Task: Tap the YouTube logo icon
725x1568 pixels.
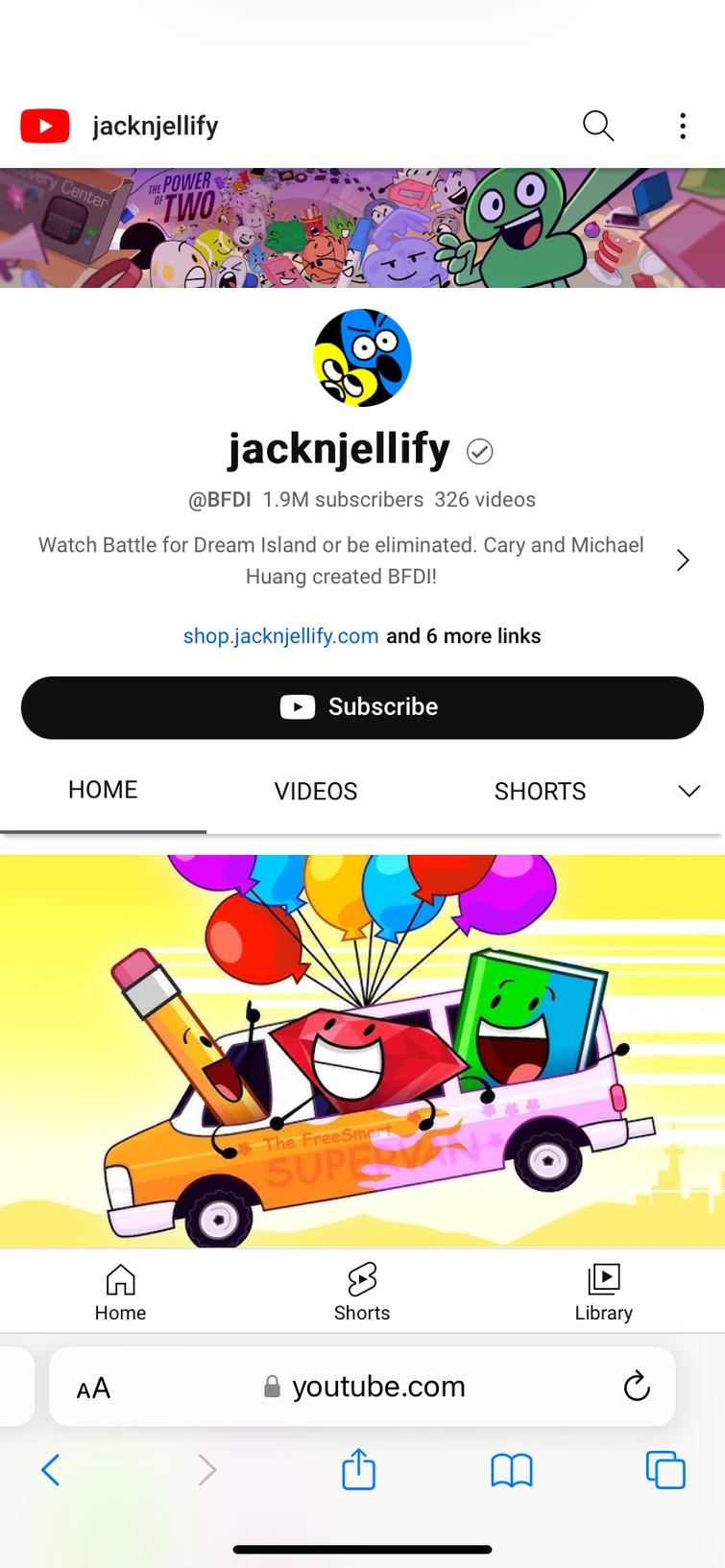Action: pyautogui.click(x=44, y=126)
